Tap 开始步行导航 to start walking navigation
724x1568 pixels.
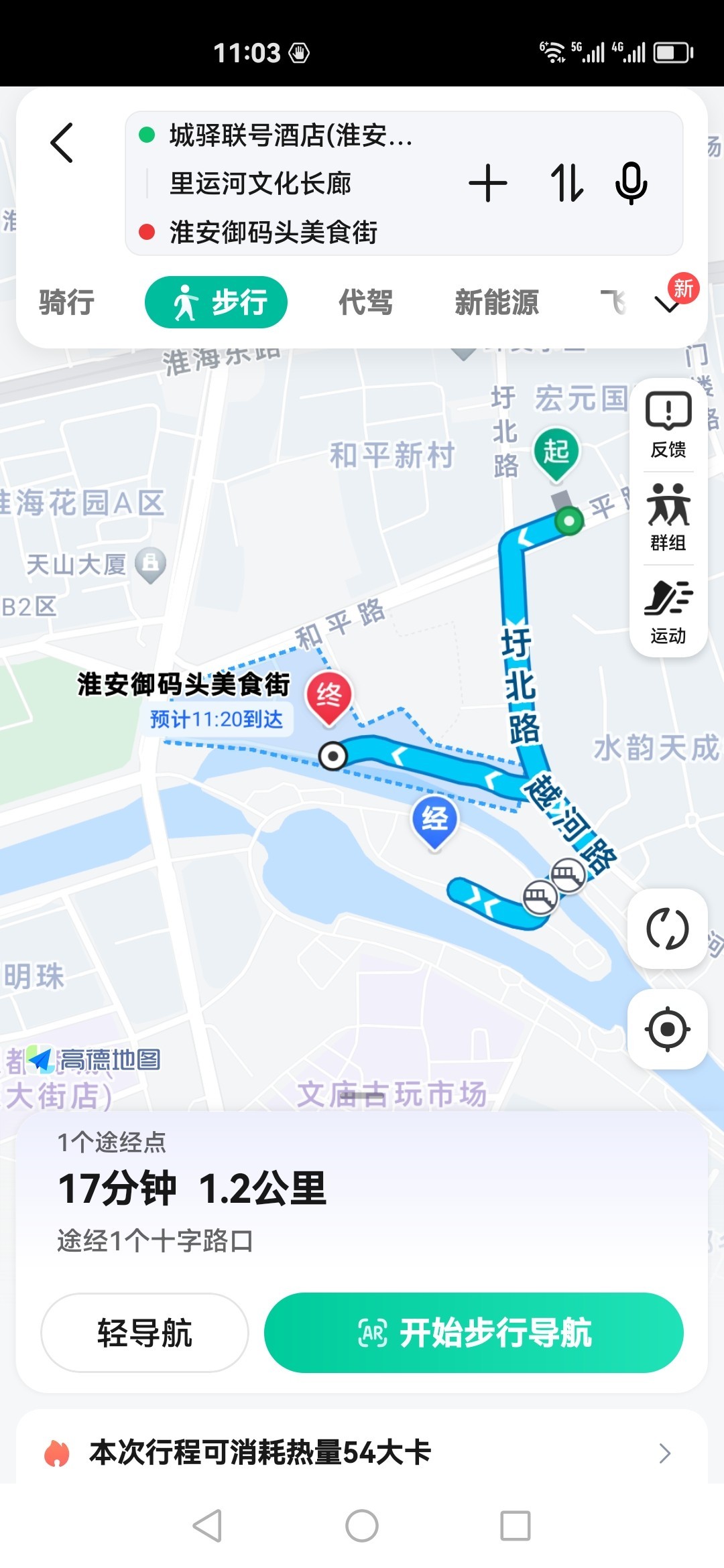(474, 1333)
